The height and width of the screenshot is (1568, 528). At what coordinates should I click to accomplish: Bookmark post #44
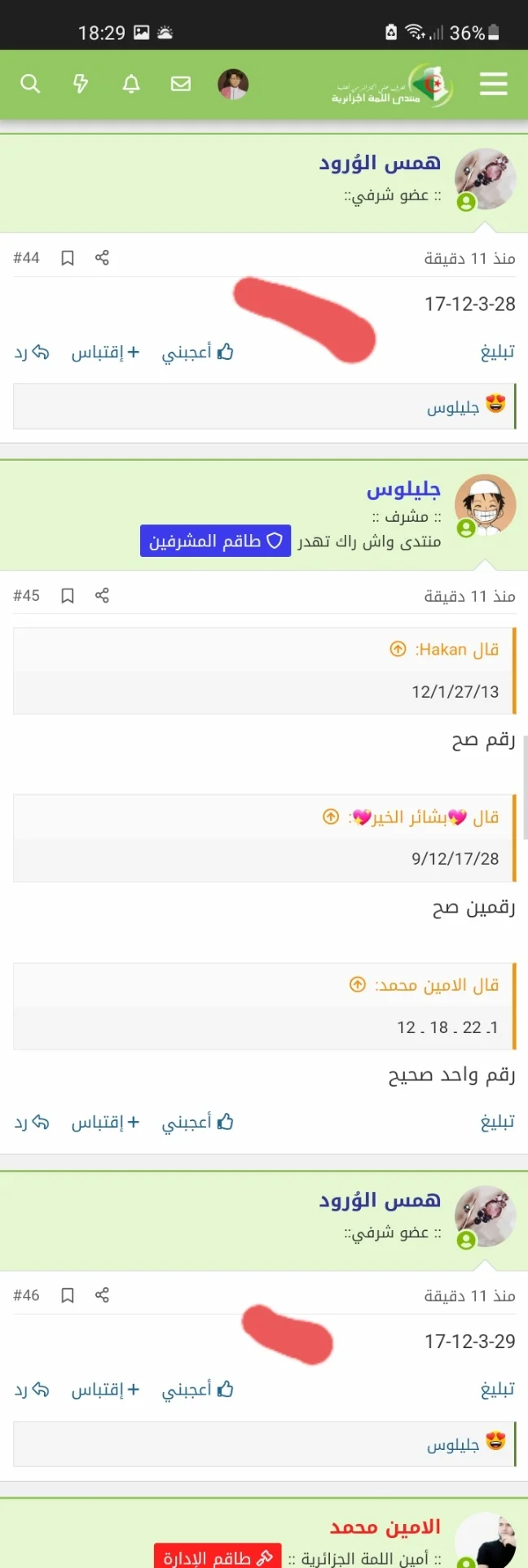68,258
